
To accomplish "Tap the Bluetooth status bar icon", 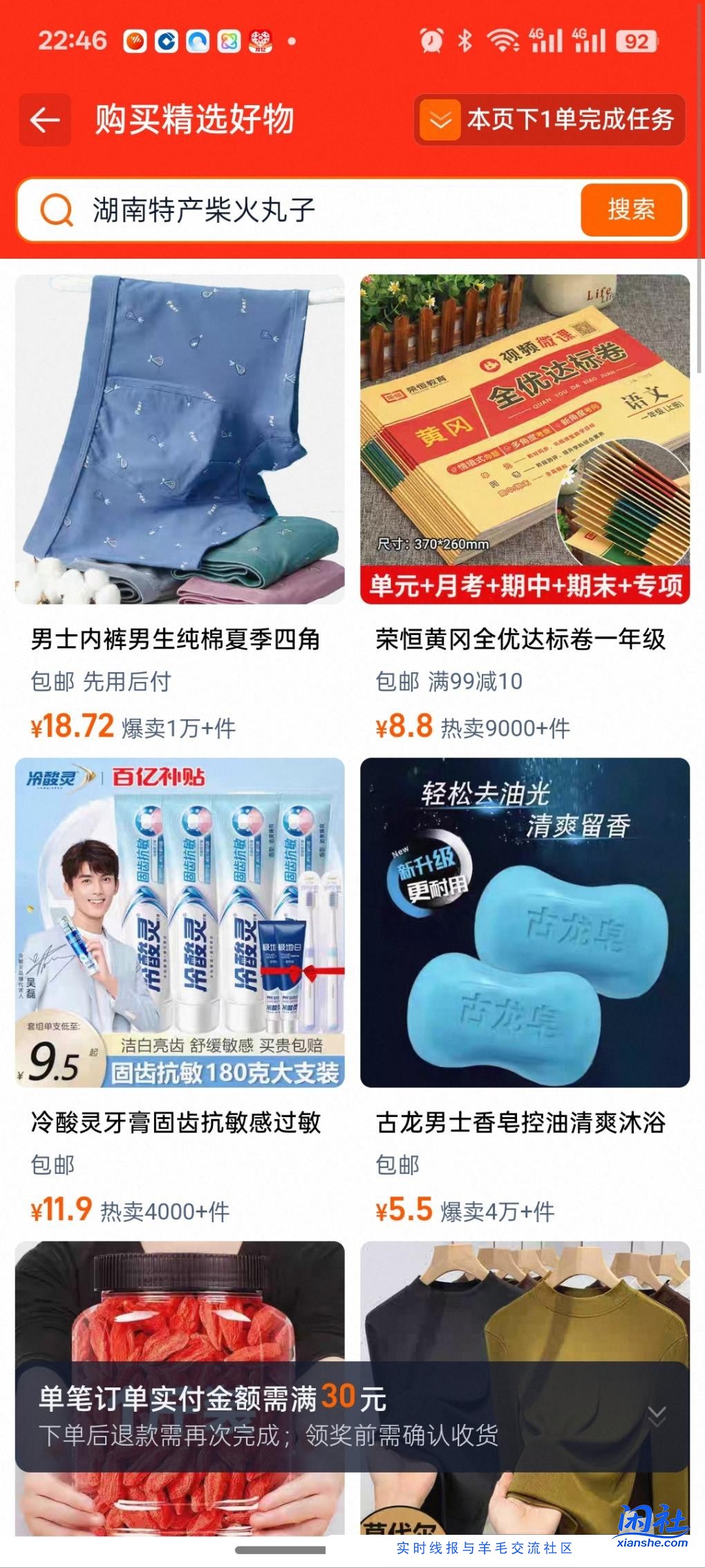I will 464,41.
